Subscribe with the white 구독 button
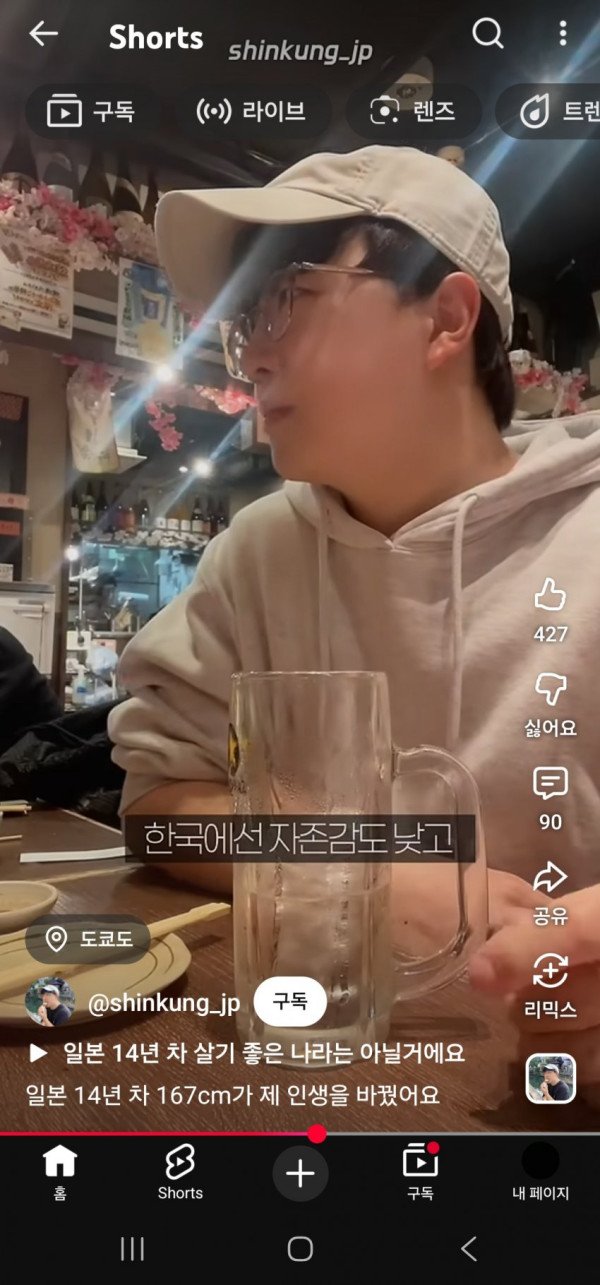 pyautogui.click(x=290, y=1002)
